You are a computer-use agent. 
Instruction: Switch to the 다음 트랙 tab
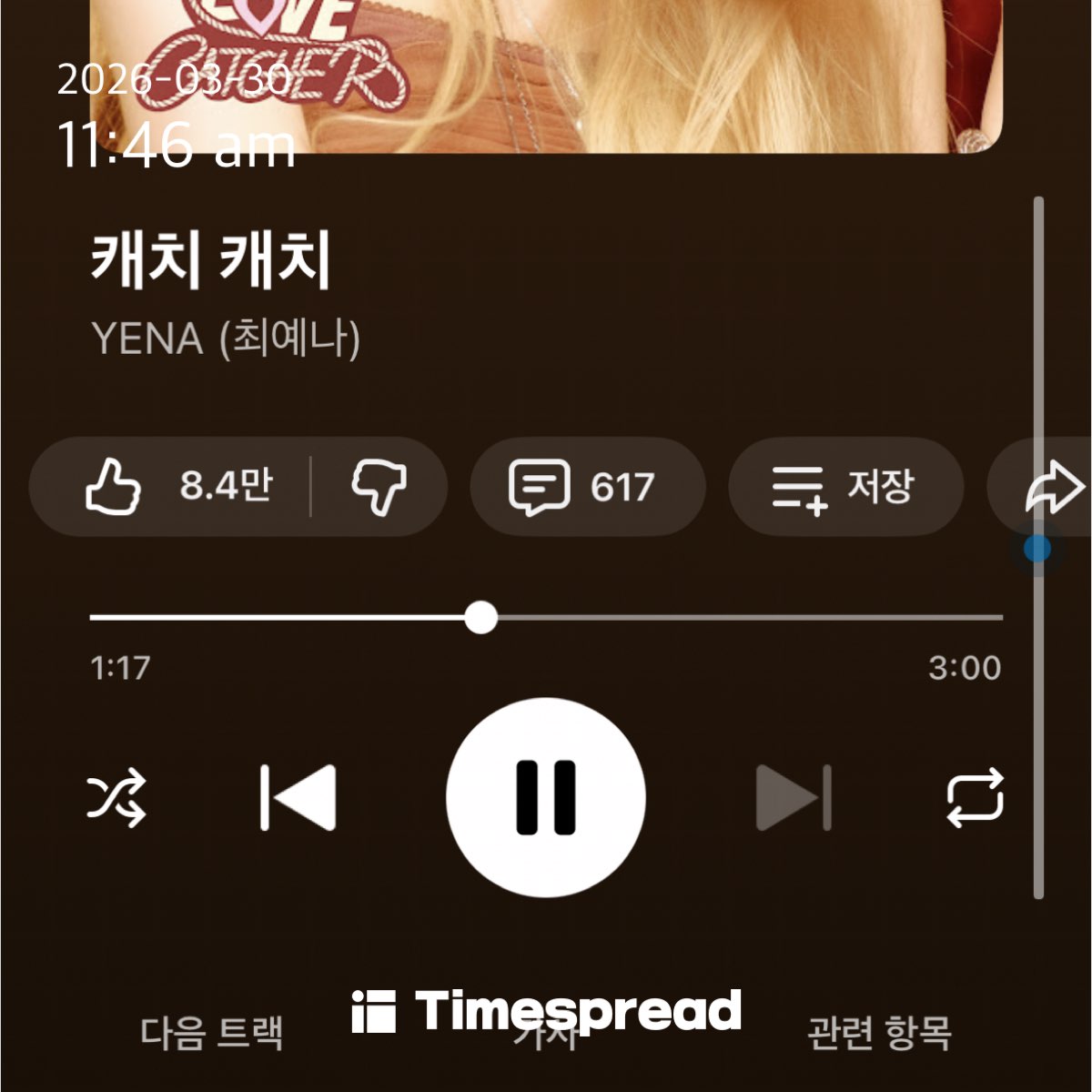click(x=212, y=1033)
